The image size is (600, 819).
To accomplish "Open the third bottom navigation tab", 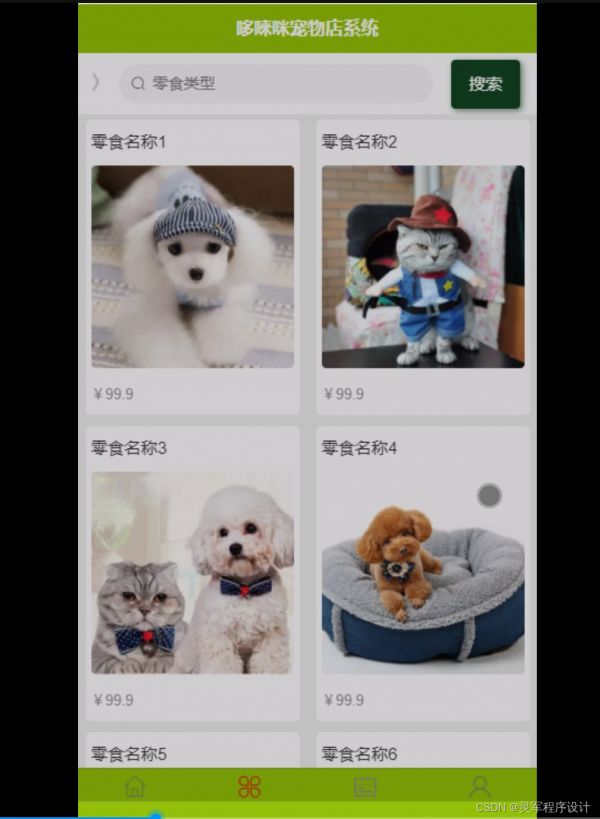I will click(x=365, y=787).
